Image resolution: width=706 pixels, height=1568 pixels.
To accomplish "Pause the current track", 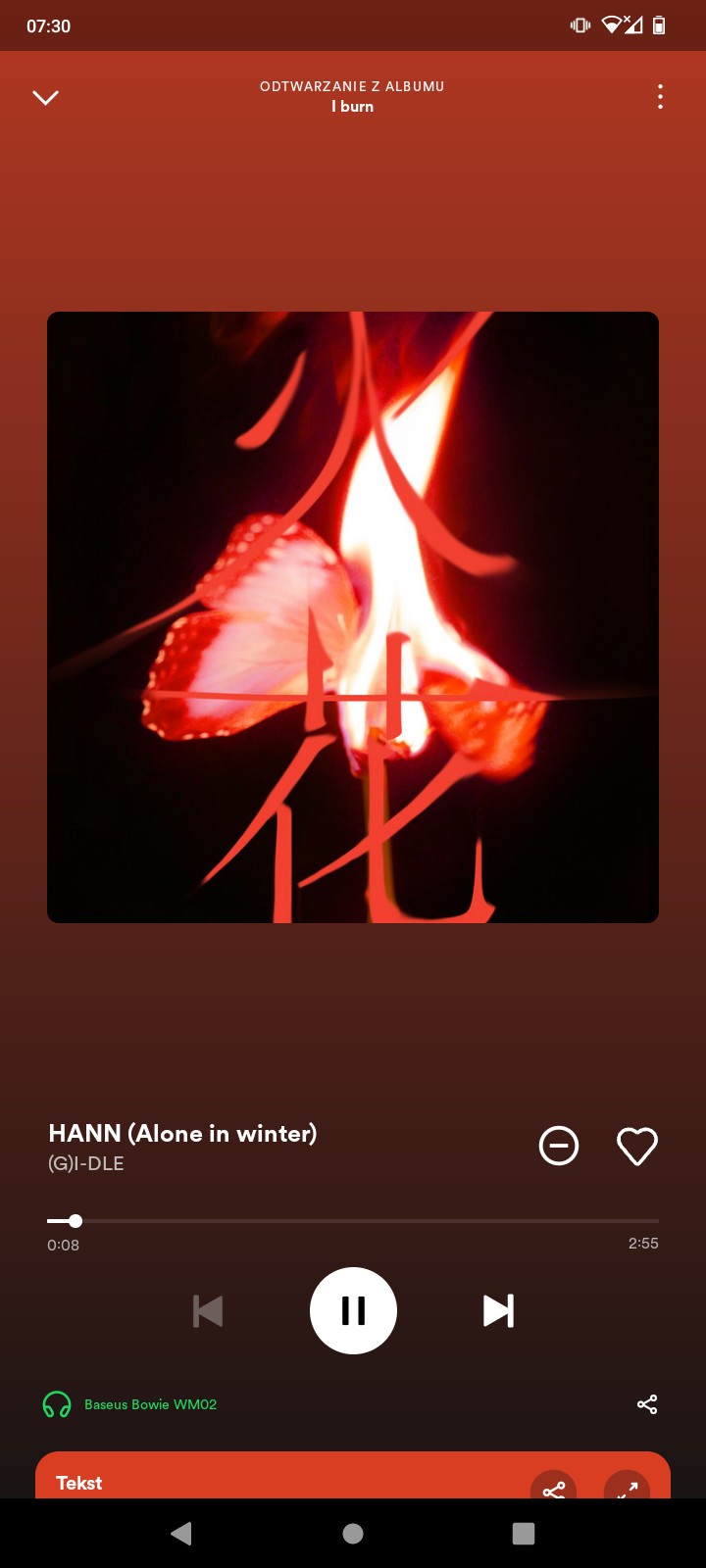I will [x=353, y=1310].
